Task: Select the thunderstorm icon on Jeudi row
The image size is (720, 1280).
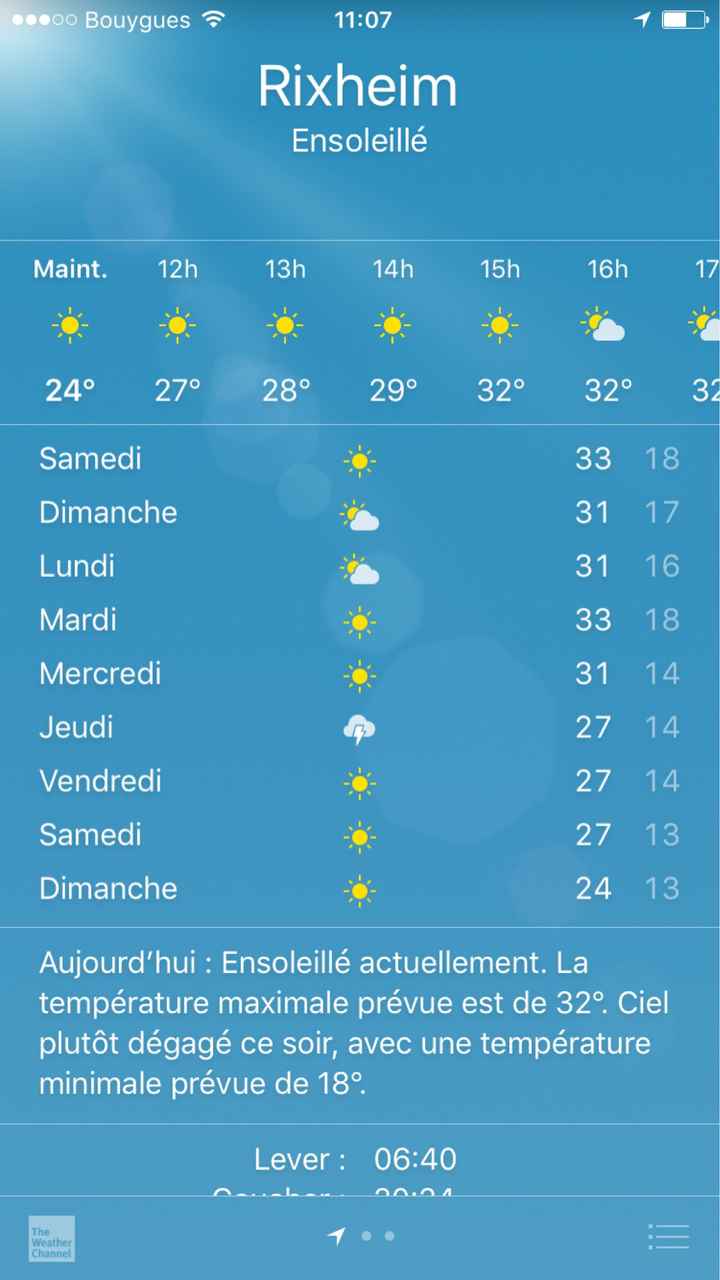Action: pyautogui.click(x=359, y=729)
